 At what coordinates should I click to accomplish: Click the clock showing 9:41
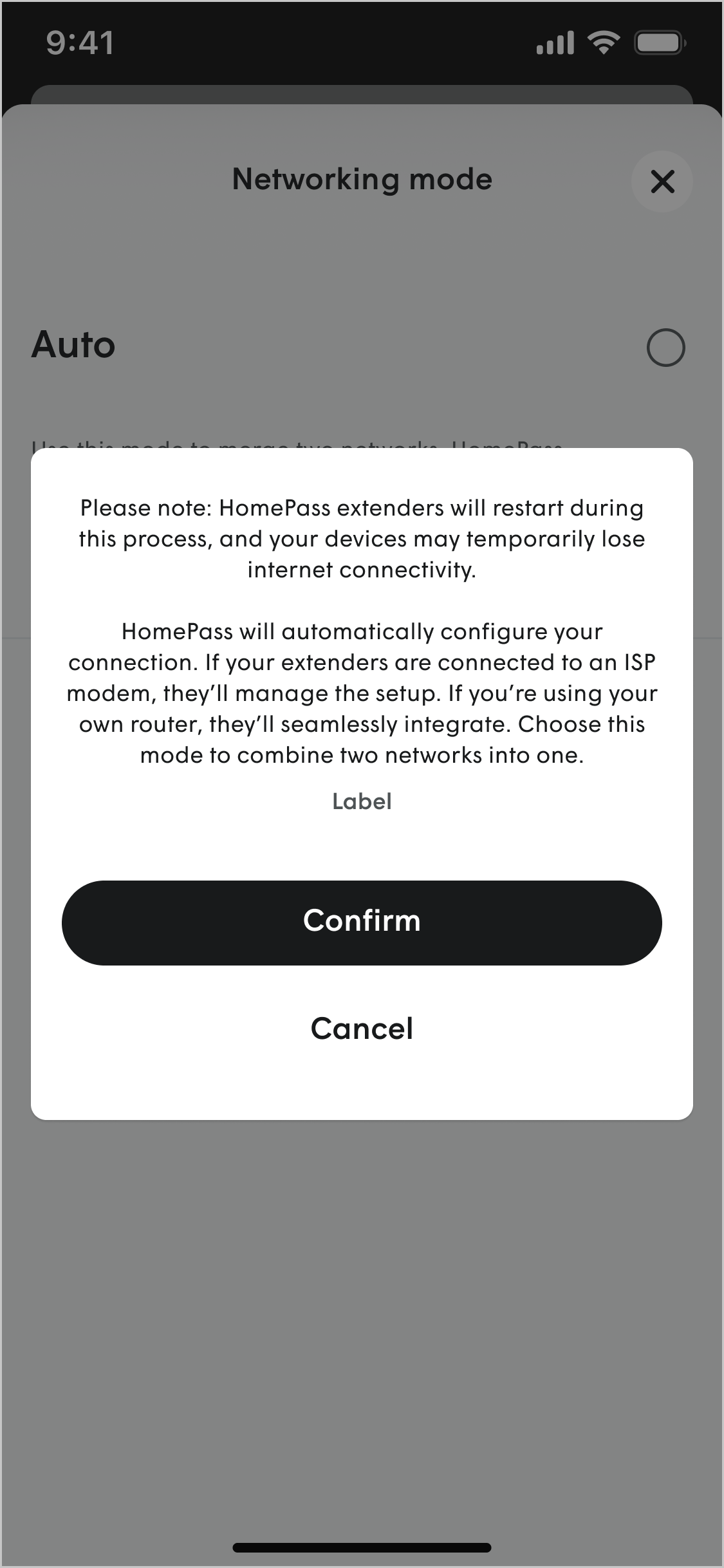coord(79,41)
